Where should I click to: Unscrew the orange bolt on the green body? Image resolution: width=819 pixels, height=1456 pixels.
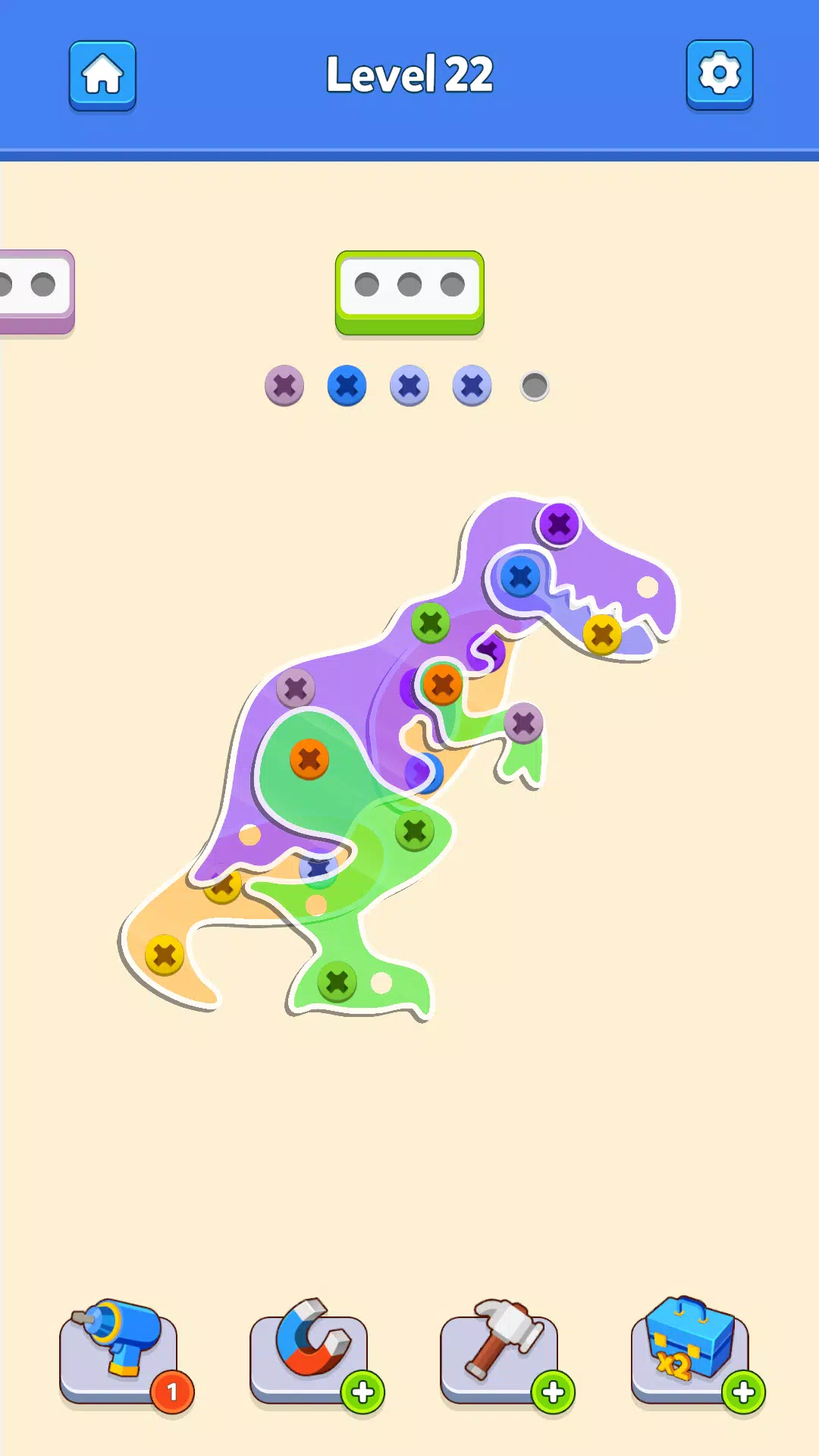tap(309, 758)
